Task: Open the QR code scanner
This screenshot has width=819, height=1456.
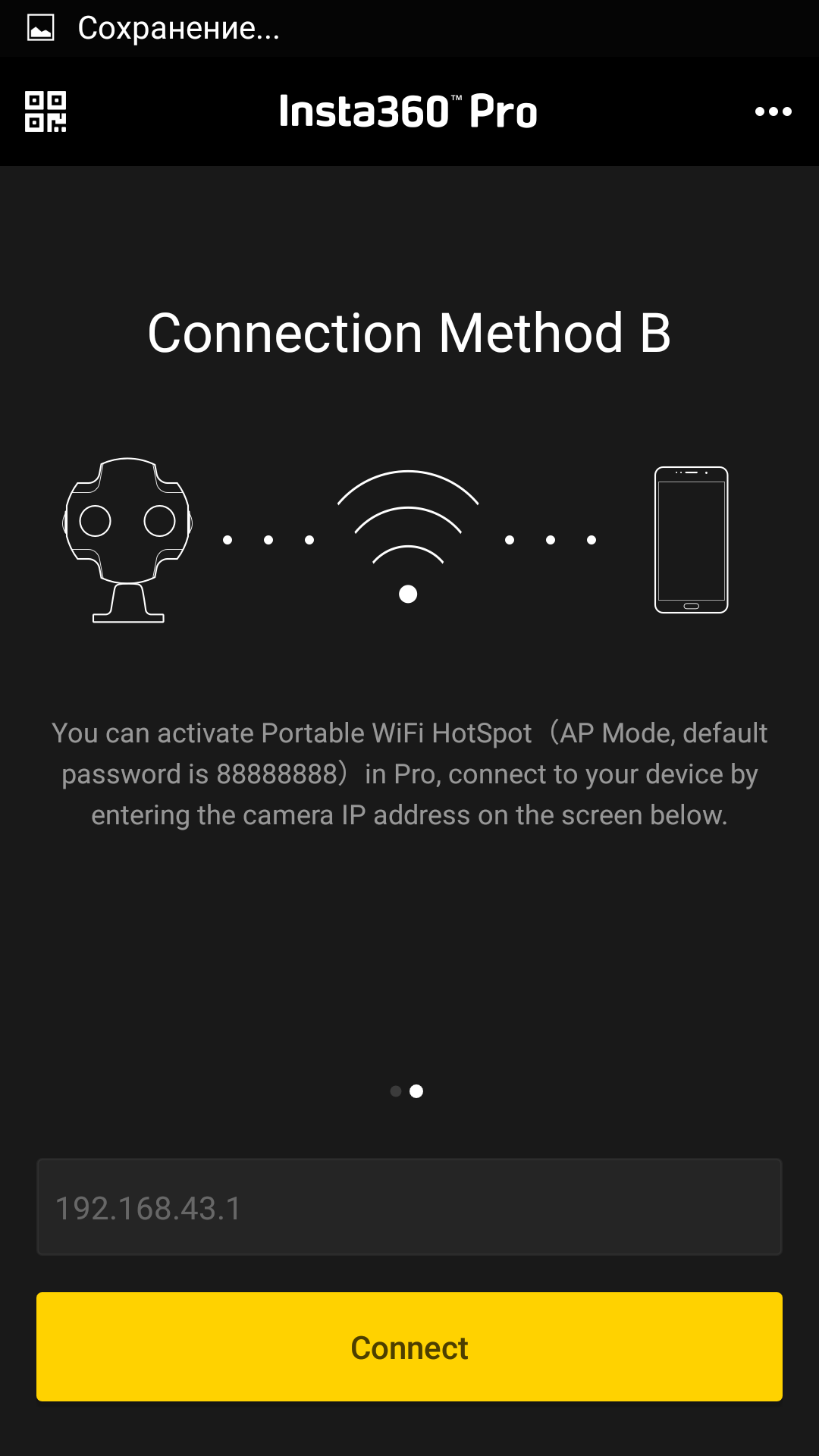Action: point(45,111)
